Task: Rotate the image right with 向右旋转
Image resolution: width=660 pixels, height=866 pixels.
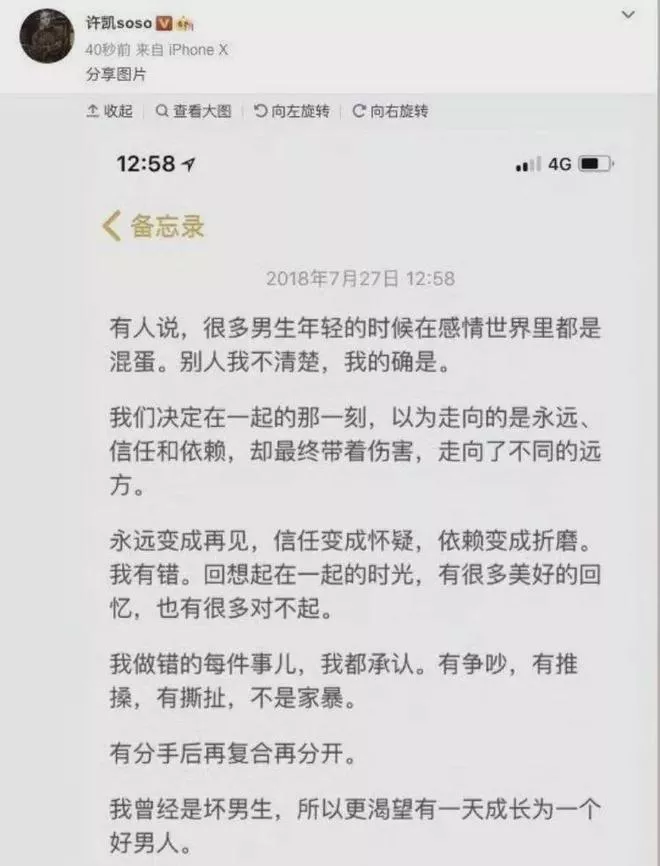Action: (x=390, y=111)
